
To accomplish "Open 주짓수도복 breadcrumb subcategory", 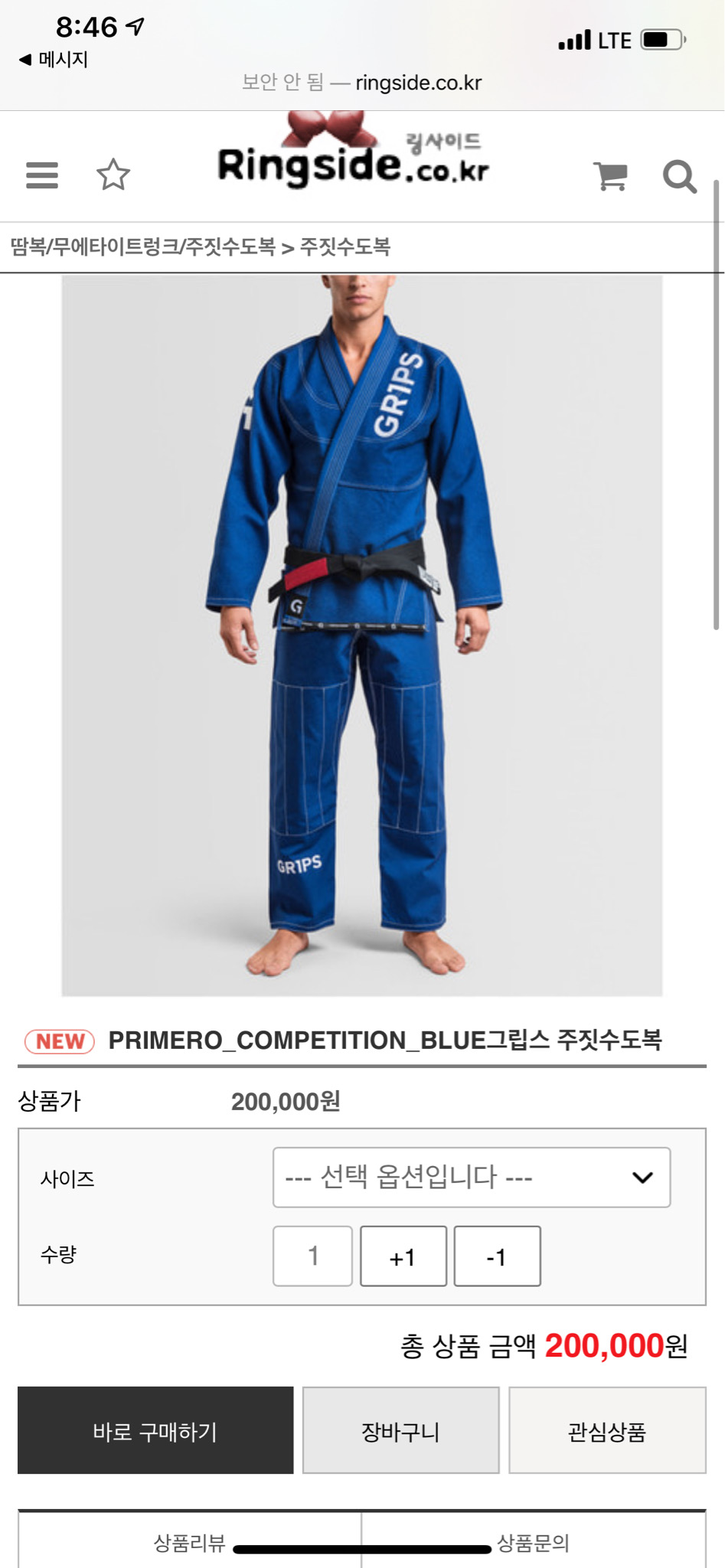I will (345, 247).
